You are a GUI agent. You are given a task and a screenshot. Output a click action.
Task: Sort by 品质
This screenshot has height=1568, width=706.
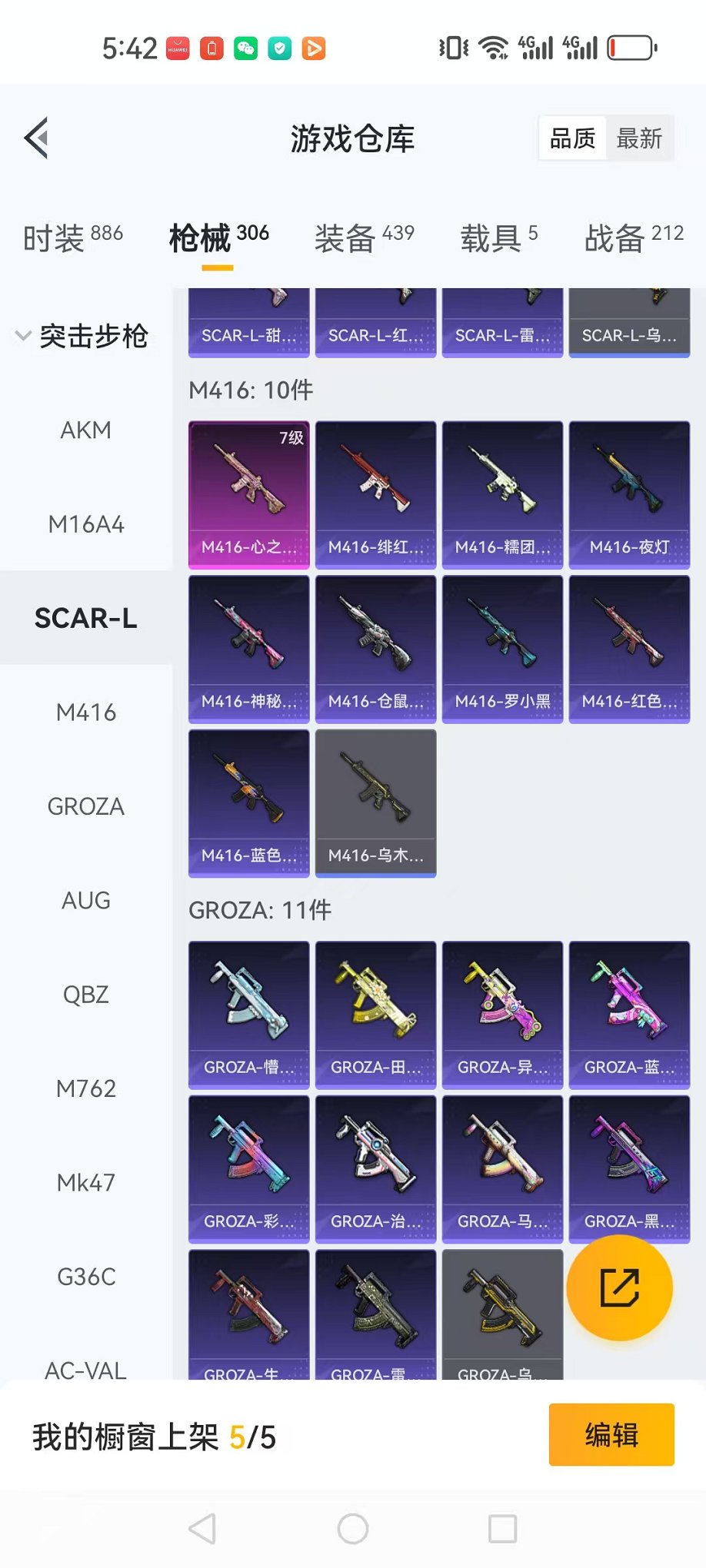point(573,138)
